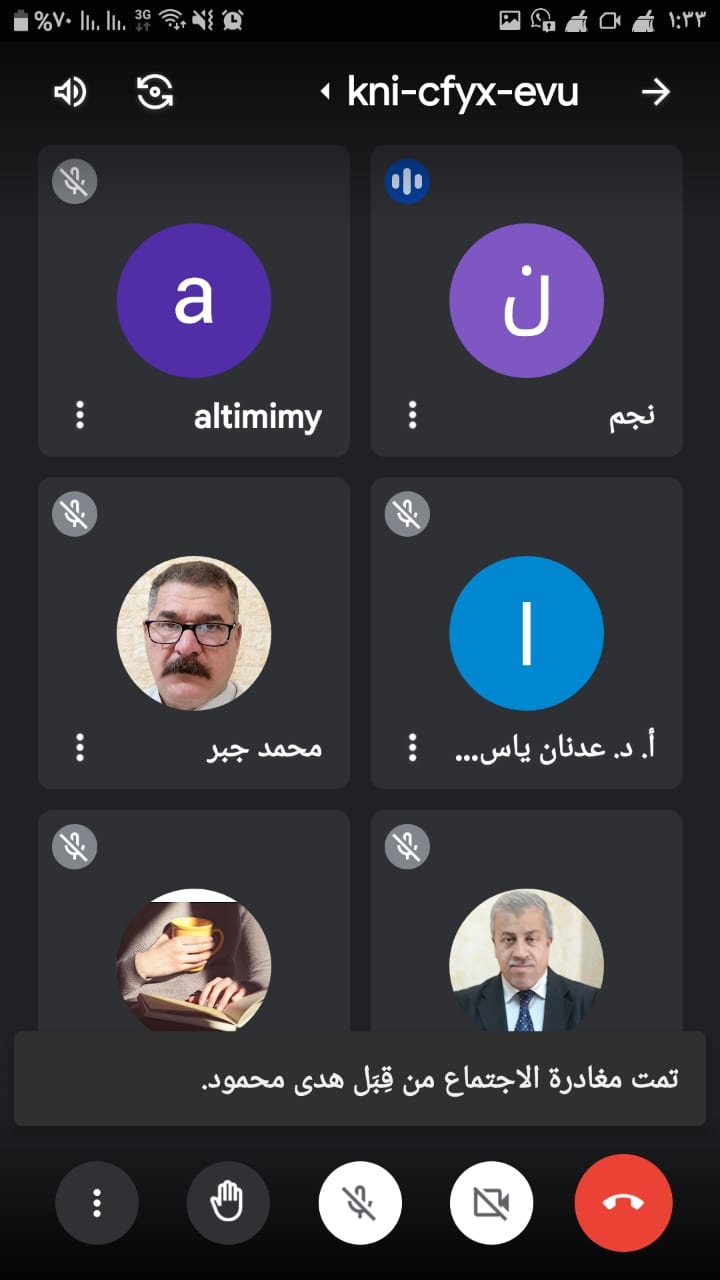Switch the camera with the flip icon
This screenshot has height=1280, width=720.
pos(155,93)
